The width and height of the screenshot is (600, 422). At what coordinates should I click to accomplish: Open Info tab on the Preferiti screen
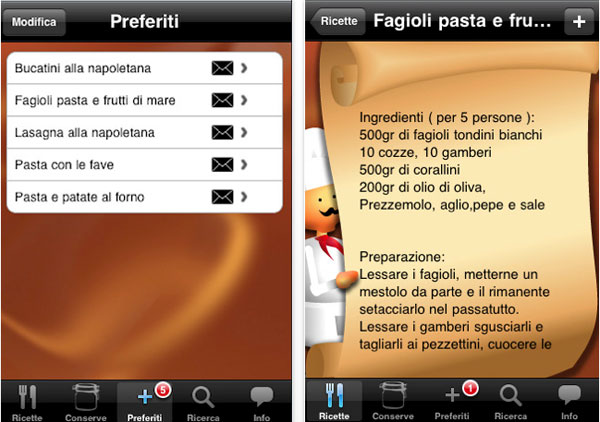point(262,401)
